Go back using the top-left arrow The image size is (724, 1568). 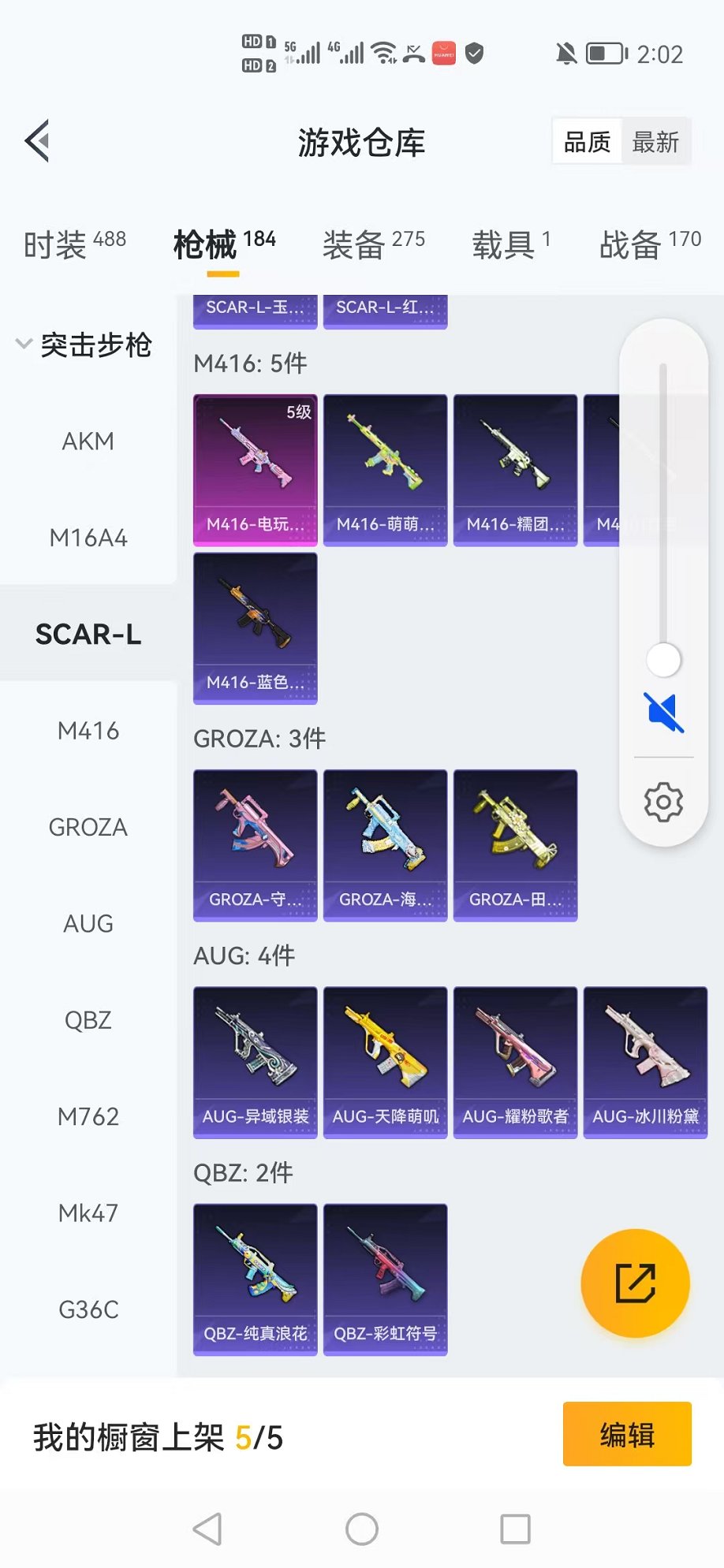coord(38,141)
